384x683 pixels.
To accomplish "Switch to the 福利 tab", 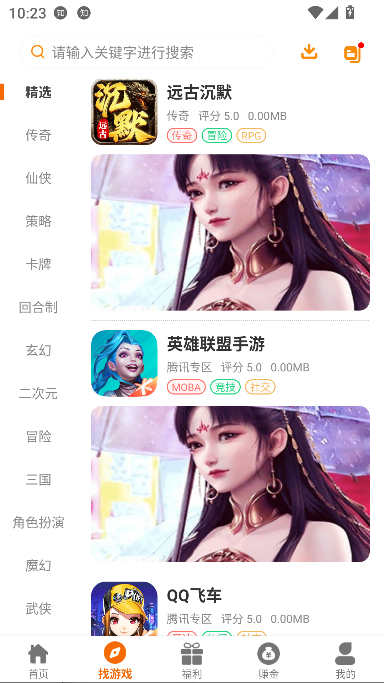I will [192, 660].
